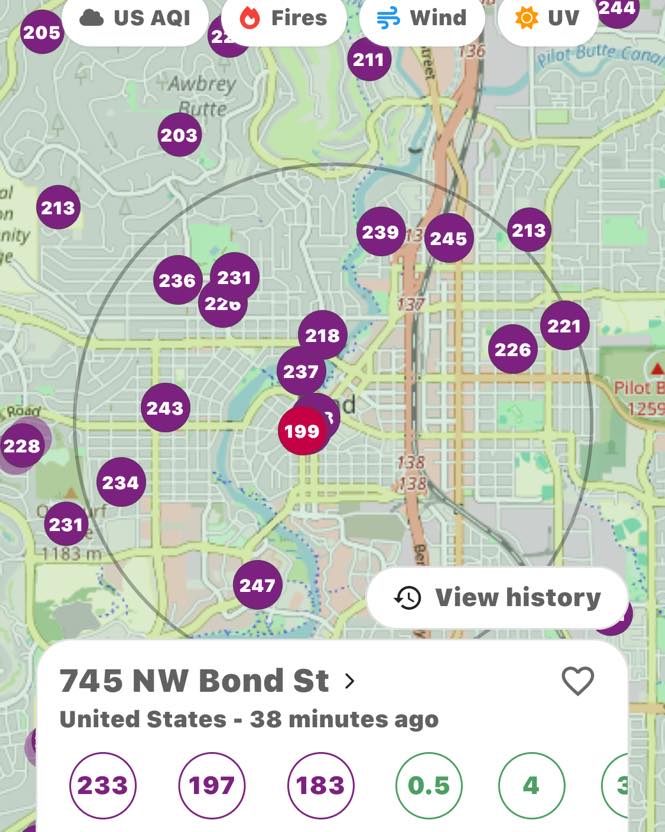This screenshot has height=832, width=665.
Task: Favorite 745 NW Bond St with heart
Action: (x=578, y=681)
